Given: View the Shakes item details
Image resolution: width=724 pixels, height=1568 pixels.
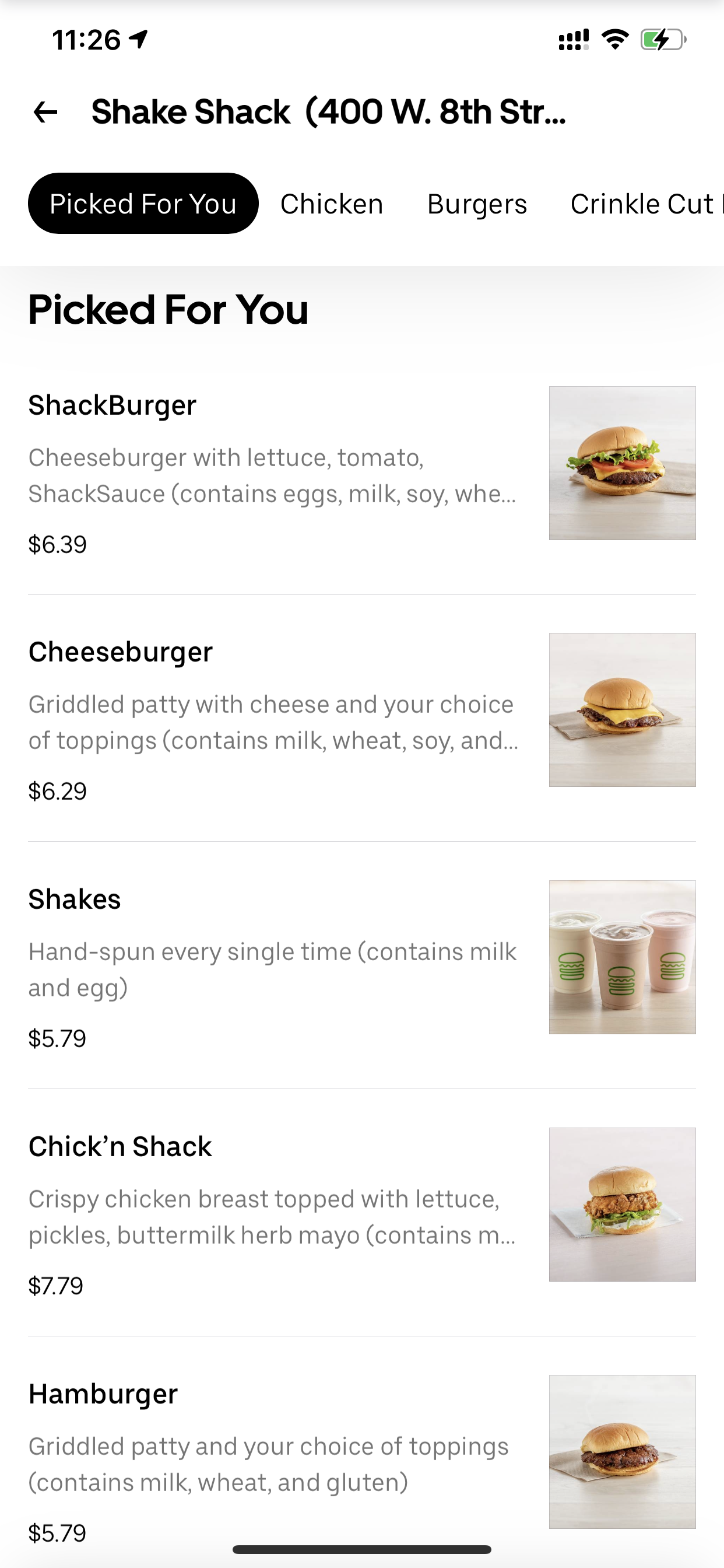Looking at the screenshot, I should [75, 899].
